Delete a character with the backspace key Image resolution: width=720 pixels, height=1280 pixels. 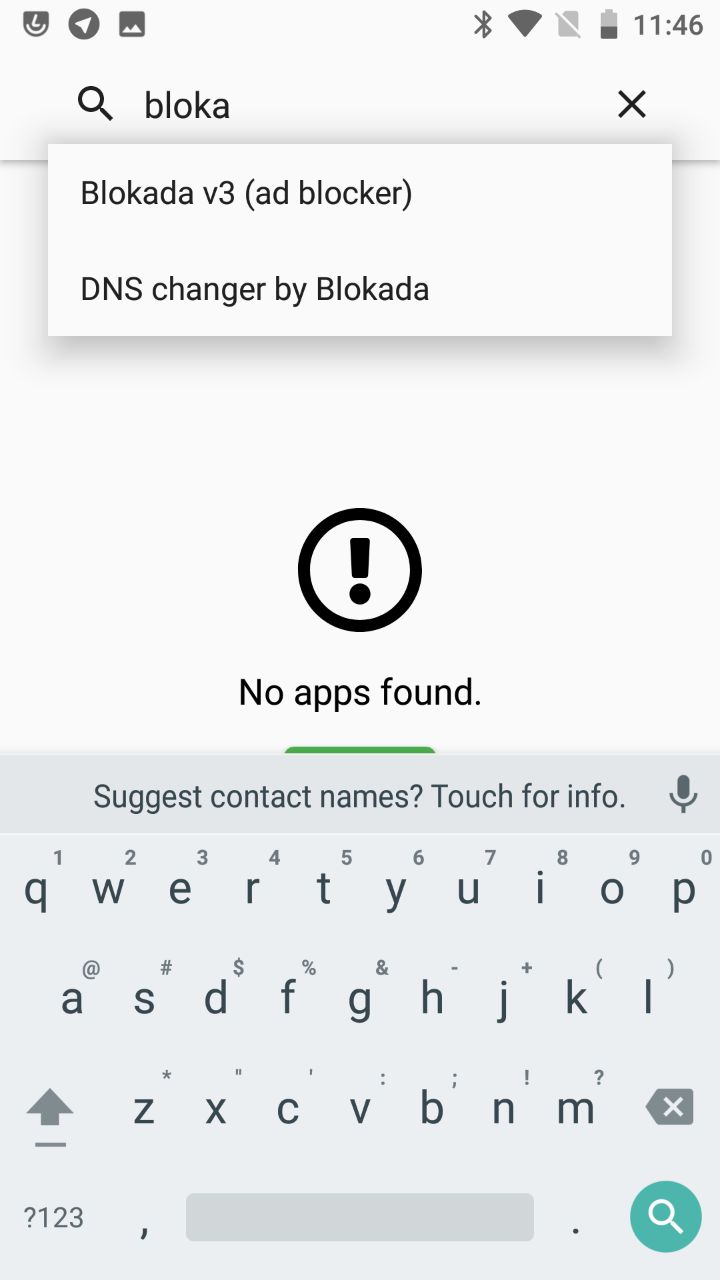coord(669,1108)
